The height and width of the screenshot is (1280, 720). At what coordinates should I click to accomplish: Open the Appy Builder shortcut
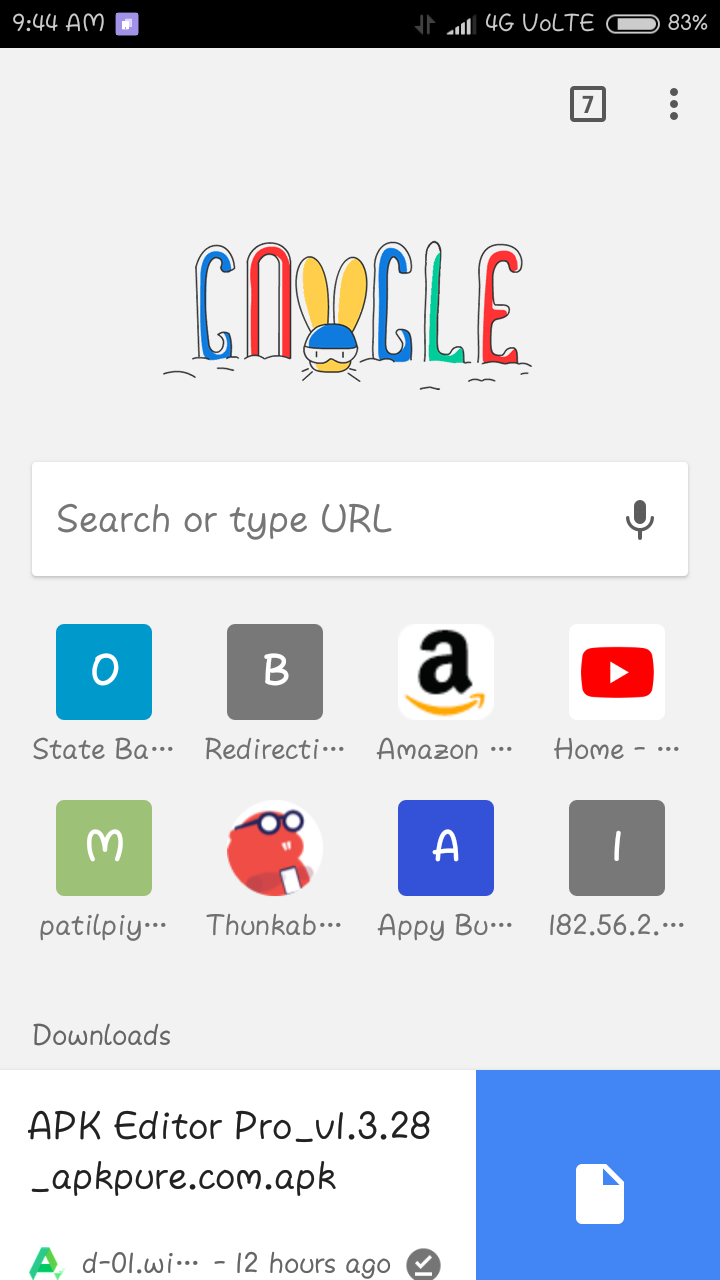446,848
